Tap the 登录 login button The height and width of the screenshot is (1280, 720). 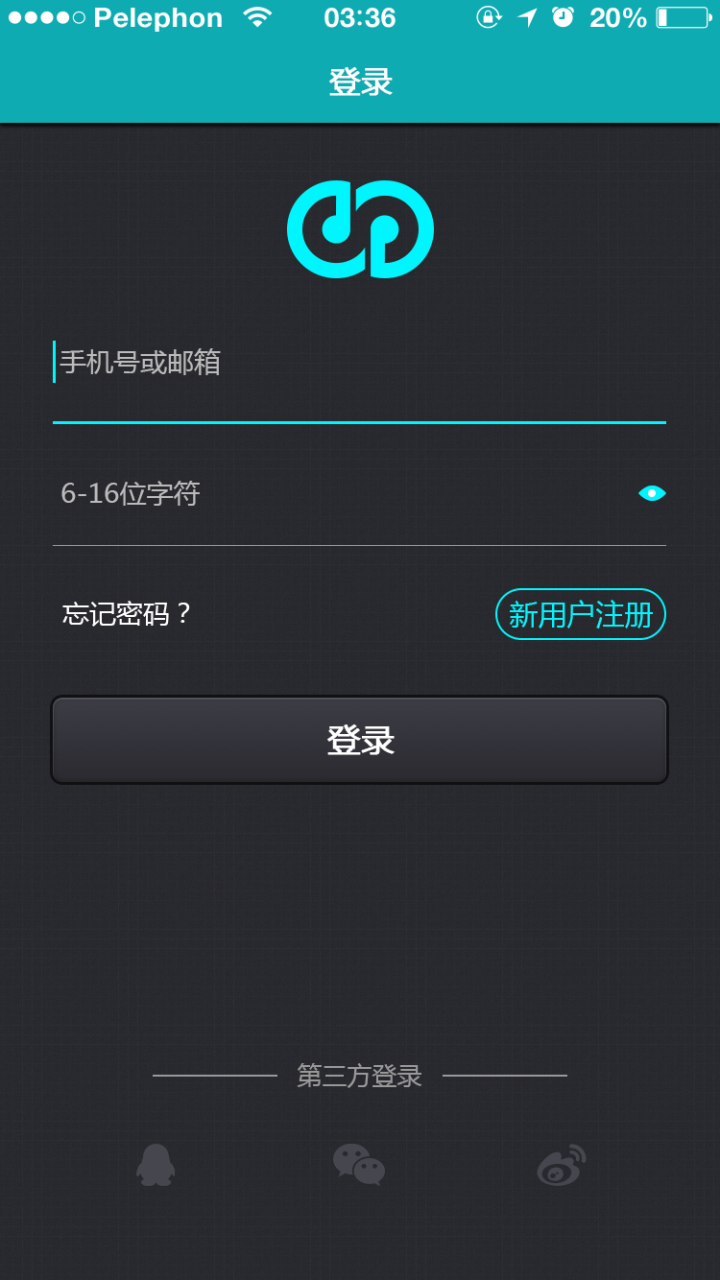tap(360, 740)
